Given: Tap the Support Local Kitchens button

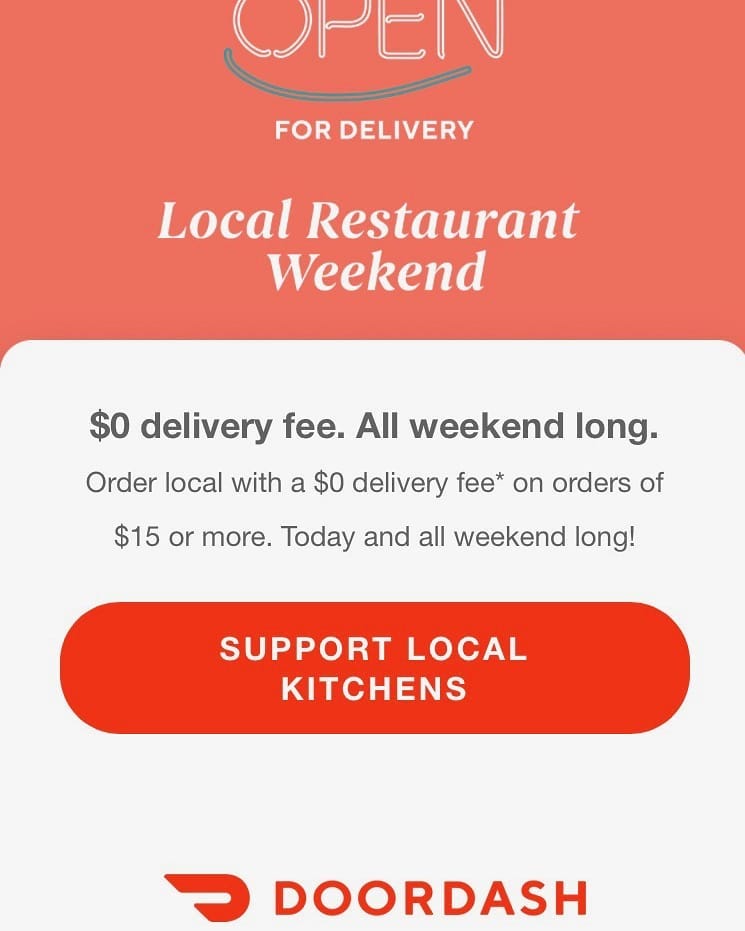Looking at the screenshot, I should (x=374, y=668).
